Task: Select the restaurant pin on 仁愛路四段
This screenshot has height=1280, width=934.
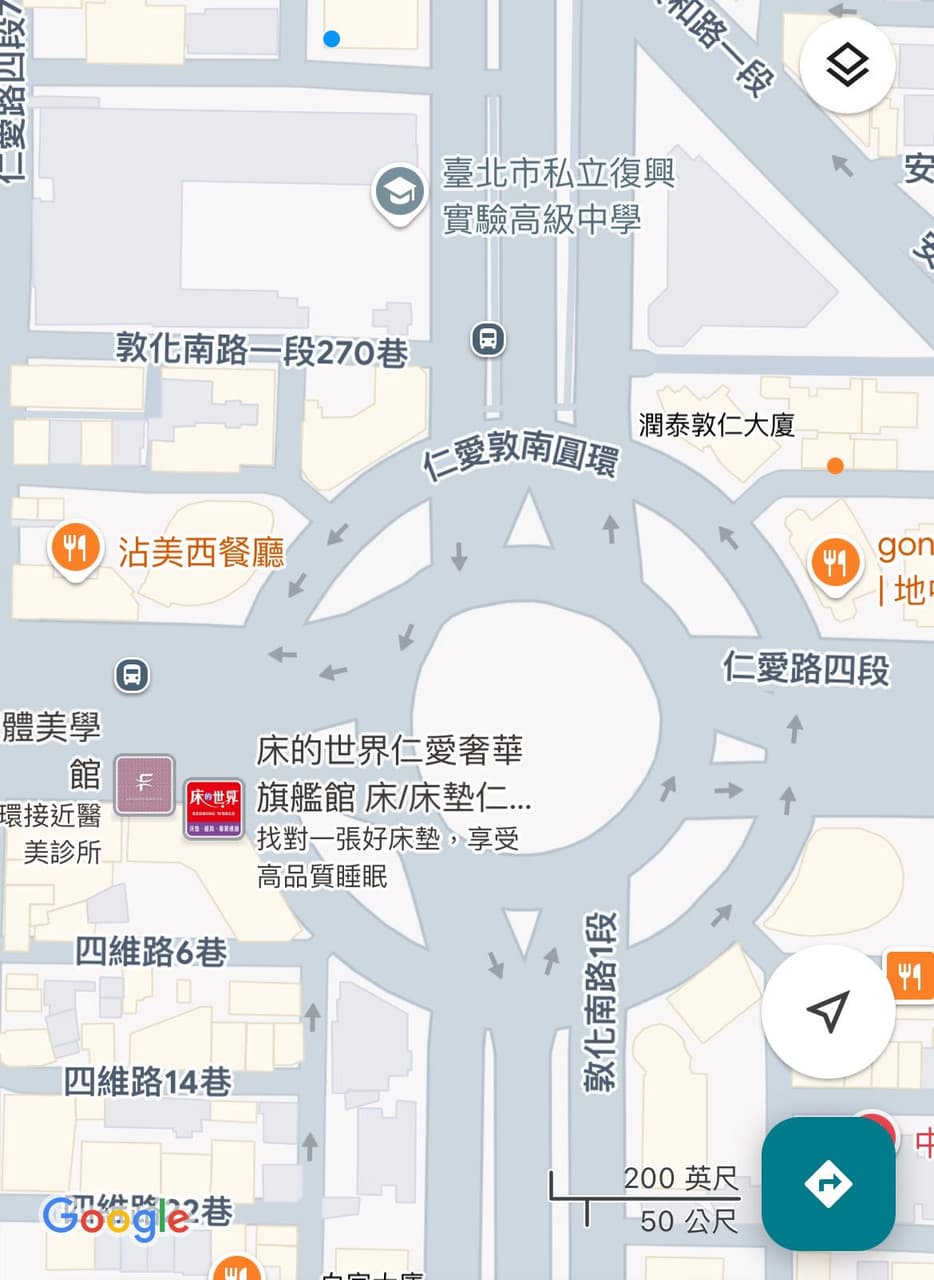Action: click(x=833, y=563)
